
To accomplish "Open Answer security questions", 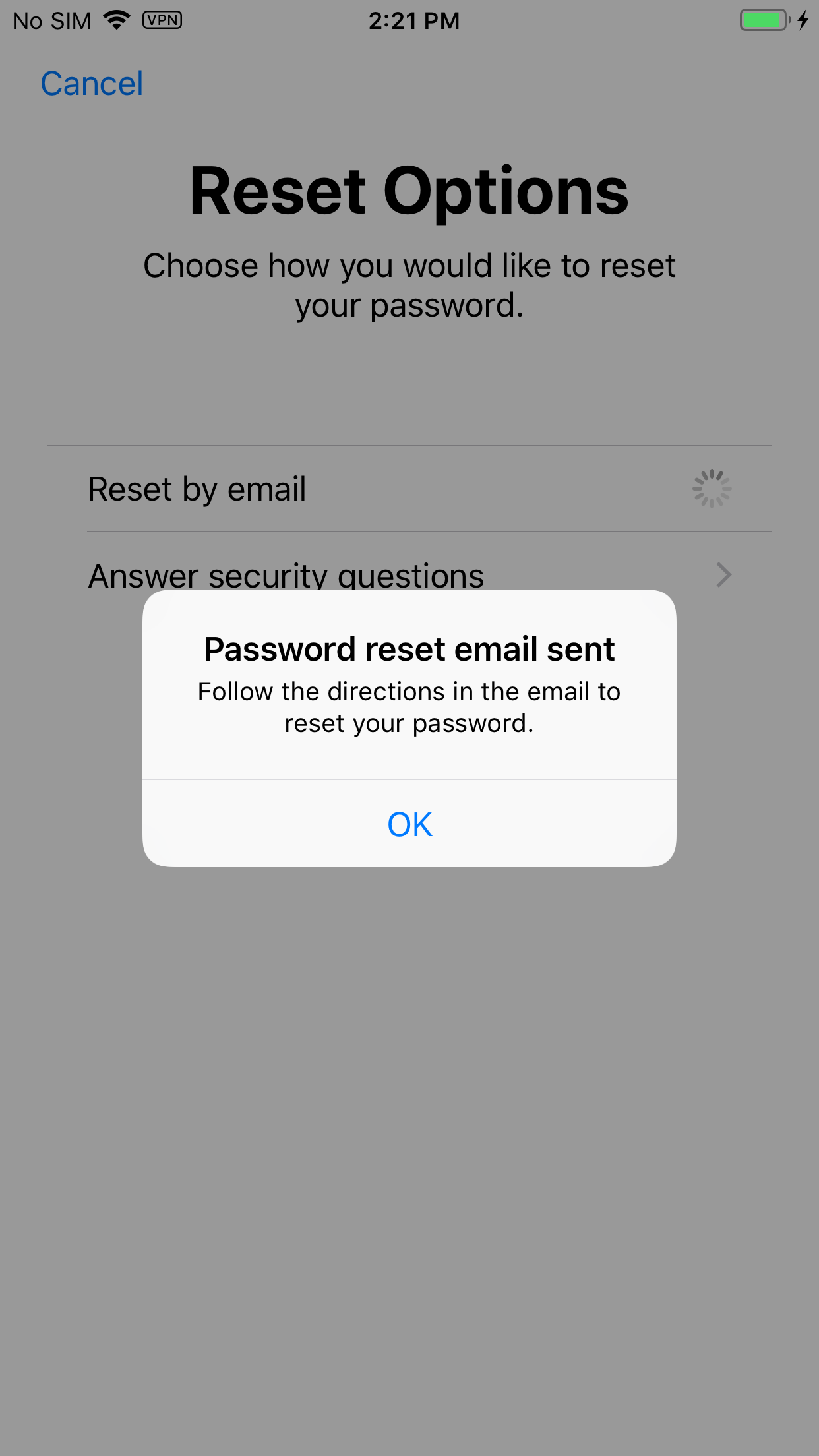I will [409, 575].
